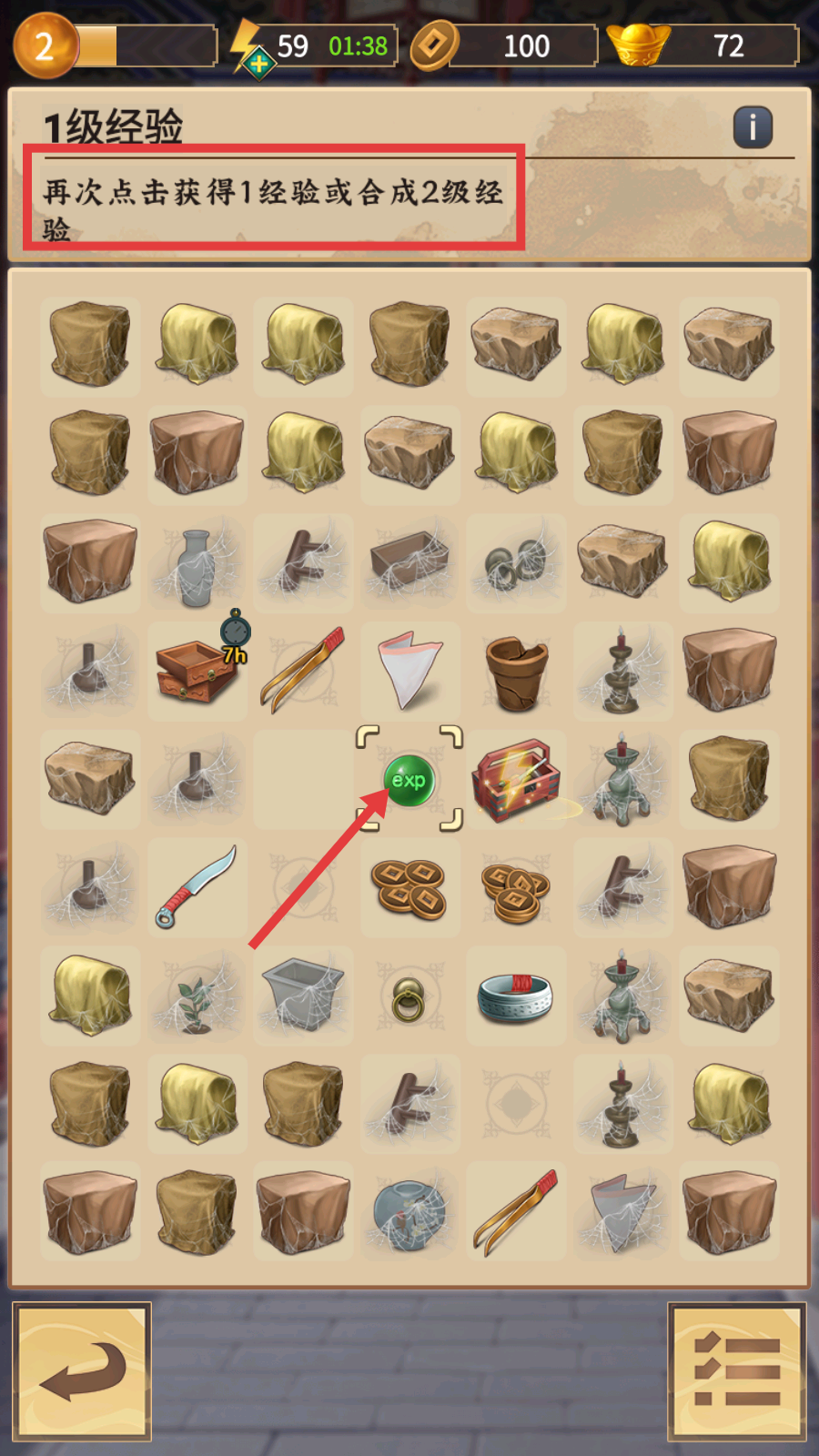This screenshot has width=819, height=1456.
Task: Open the level 2 badge
Action: [x=45, y=45]
